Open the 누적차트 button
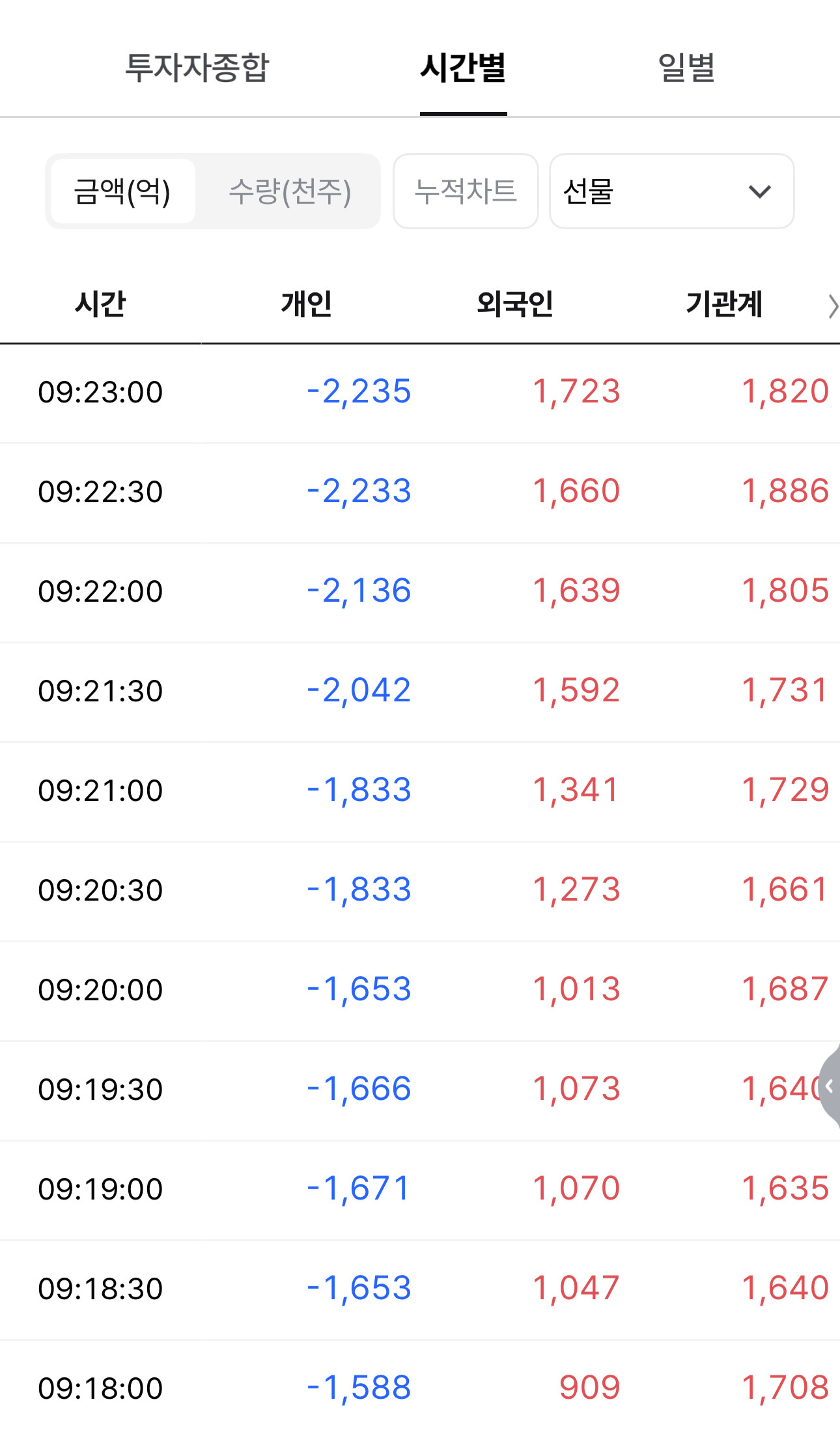This screenshot has height=1432, width=840. [x=466, y=191]
